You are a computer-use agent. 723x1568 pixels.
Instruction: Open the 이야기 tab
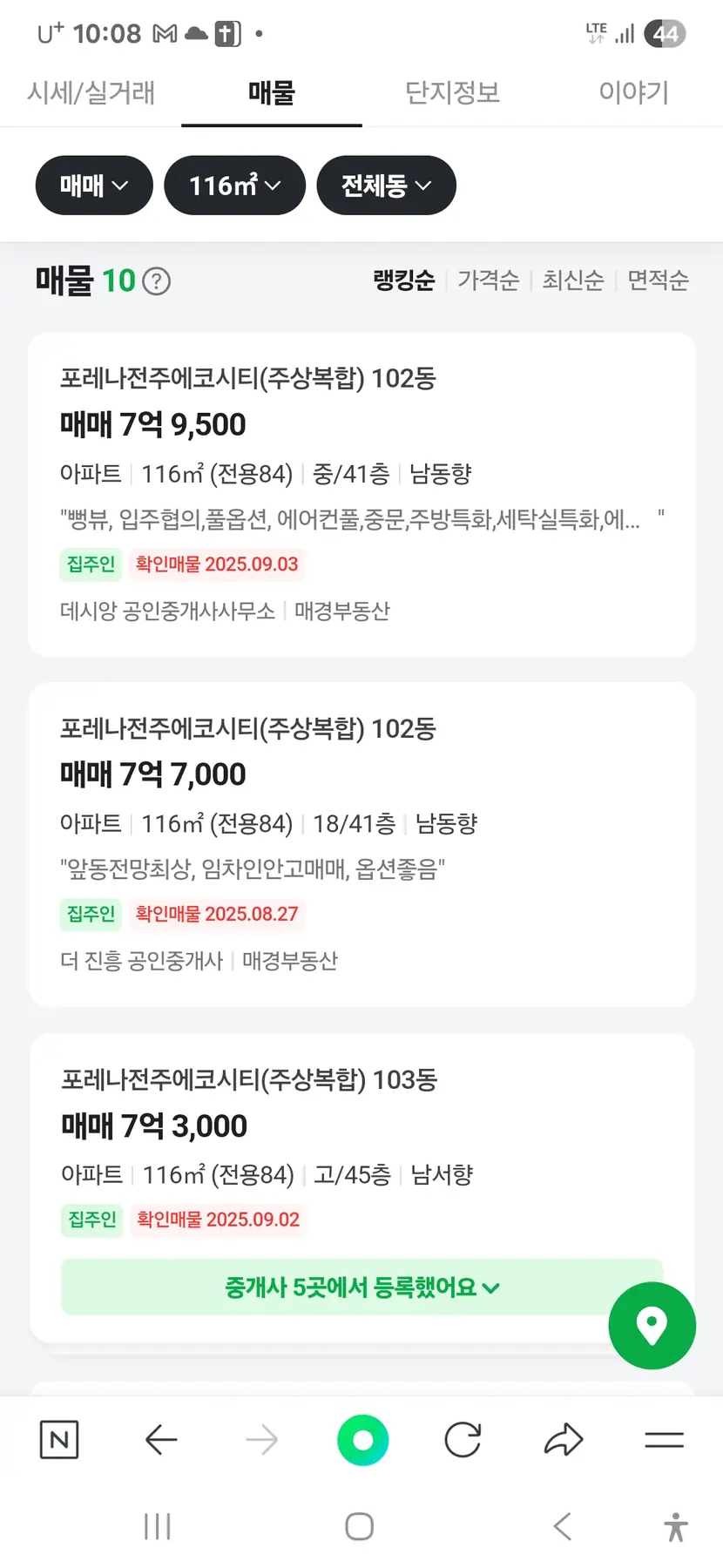coord(633,92)
